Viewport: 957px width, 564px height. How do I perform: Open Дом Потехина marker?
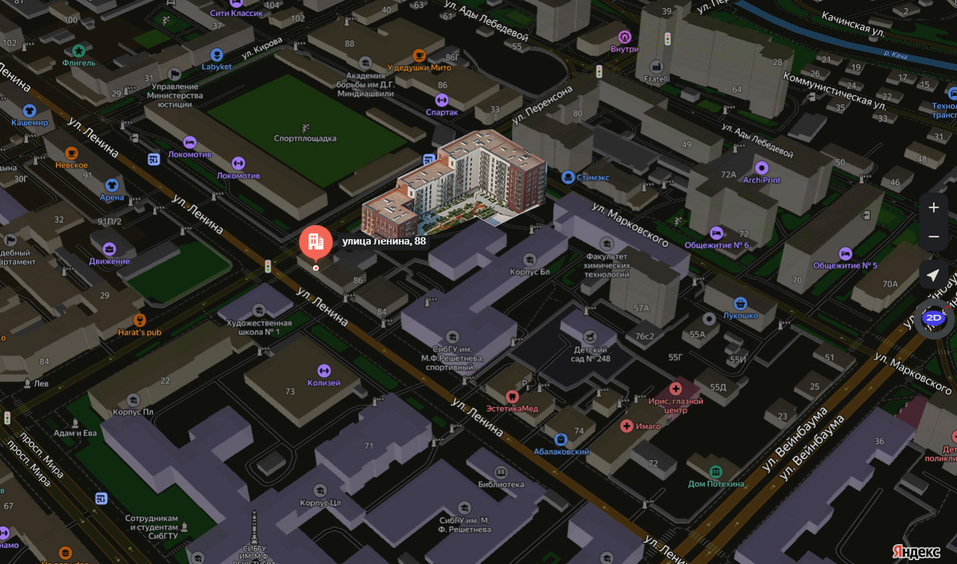pyautogui.click(x=715, y=472)
